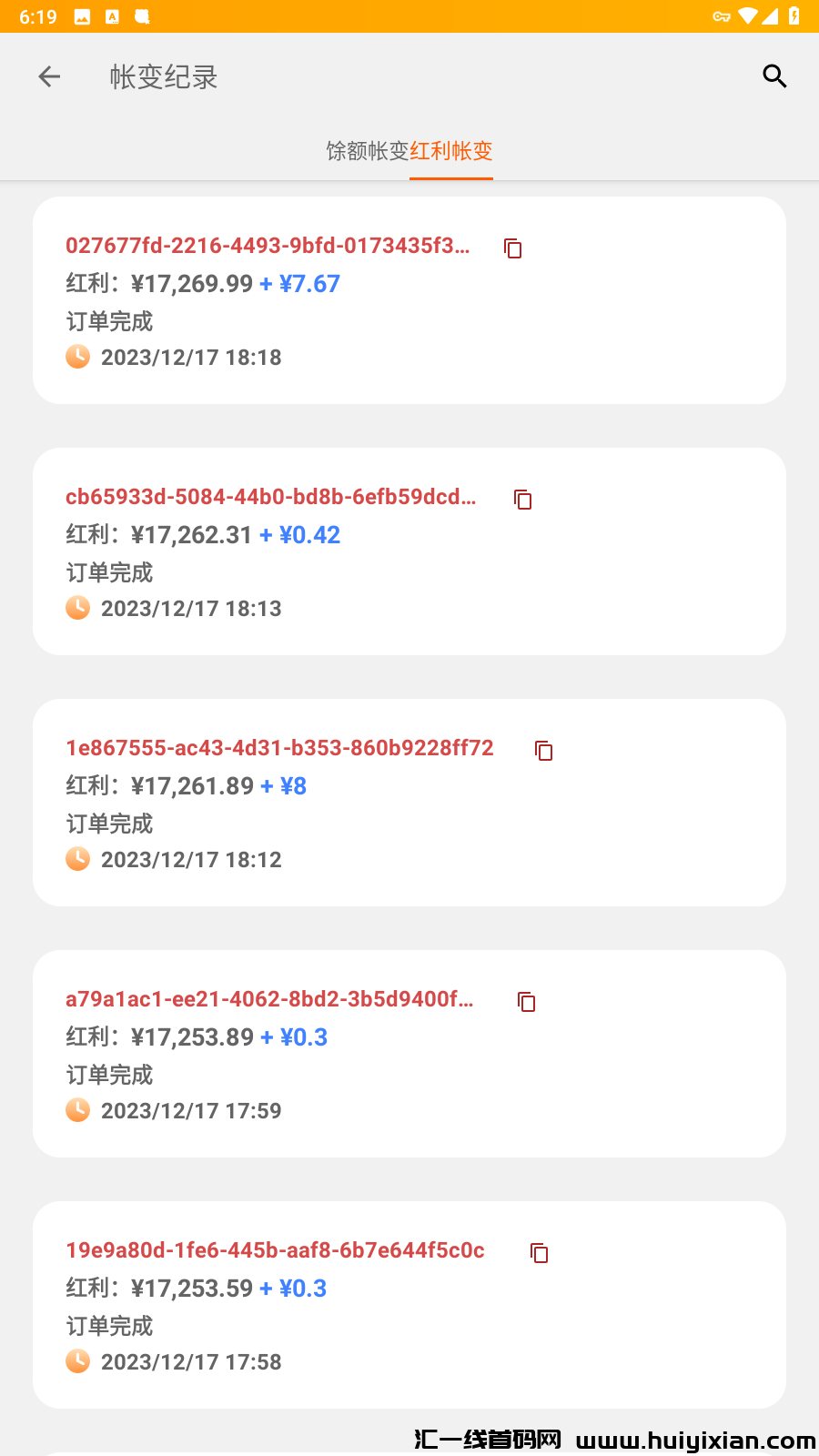This screenshot has height=1456, width=819.
Task: Click the clock icon next to 2023/12/17 17:58
Action: tap(78, 1361)
